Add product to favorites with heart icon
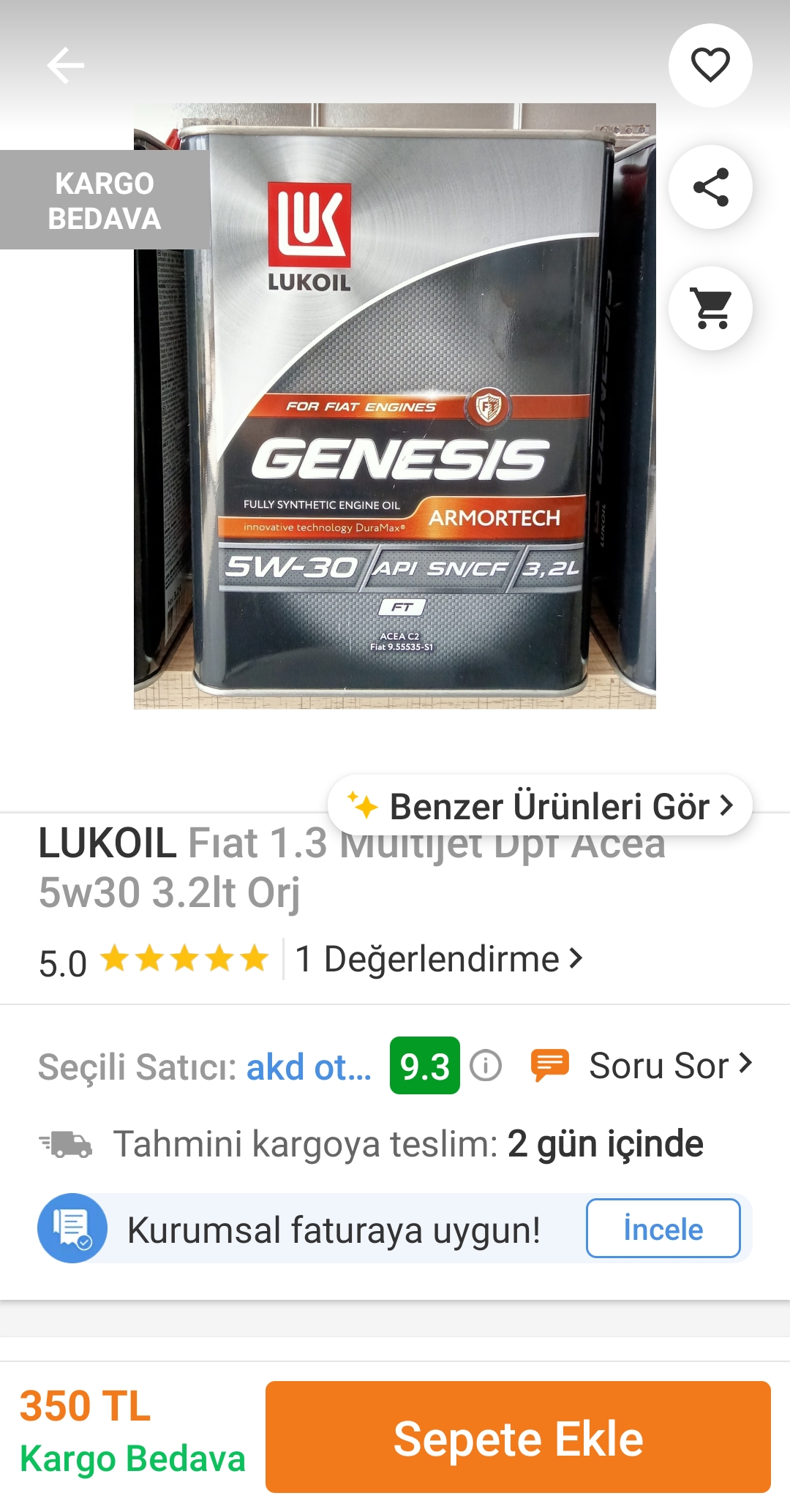 (x=710, y=65)
